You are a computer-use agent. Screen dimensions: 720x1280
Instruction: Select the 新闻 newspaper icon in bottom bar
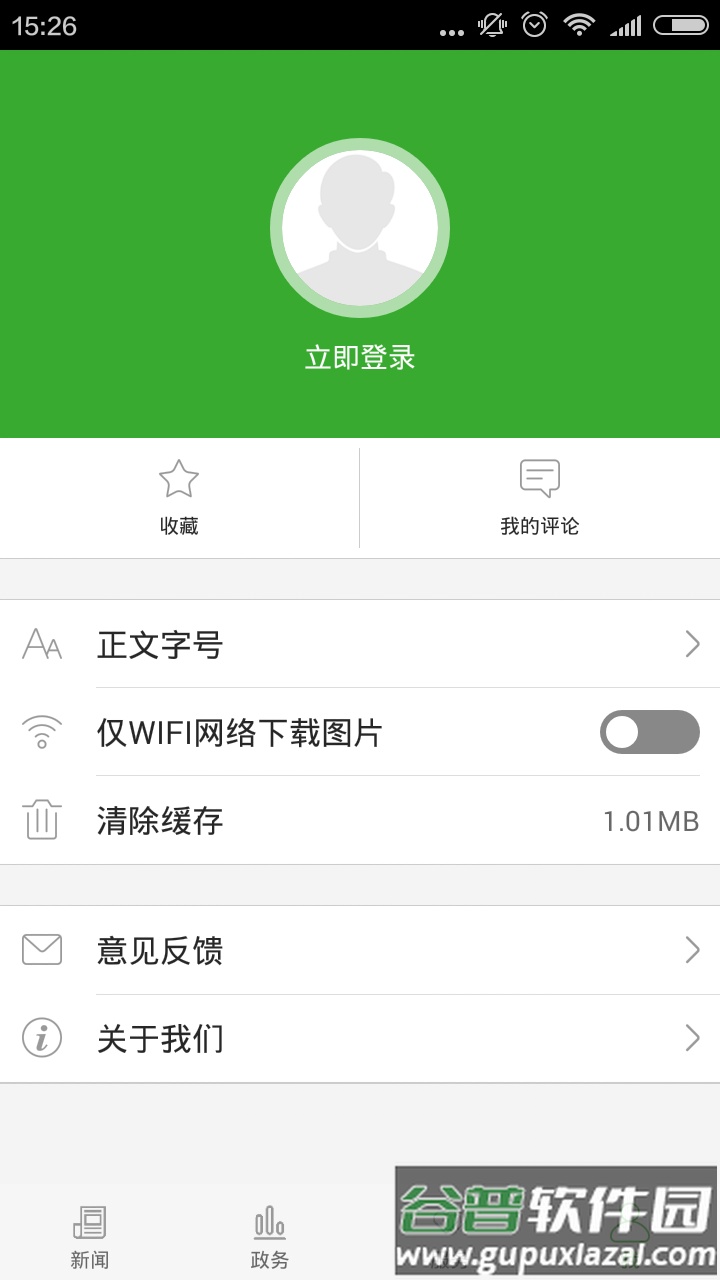click(x=90, y=1221)
